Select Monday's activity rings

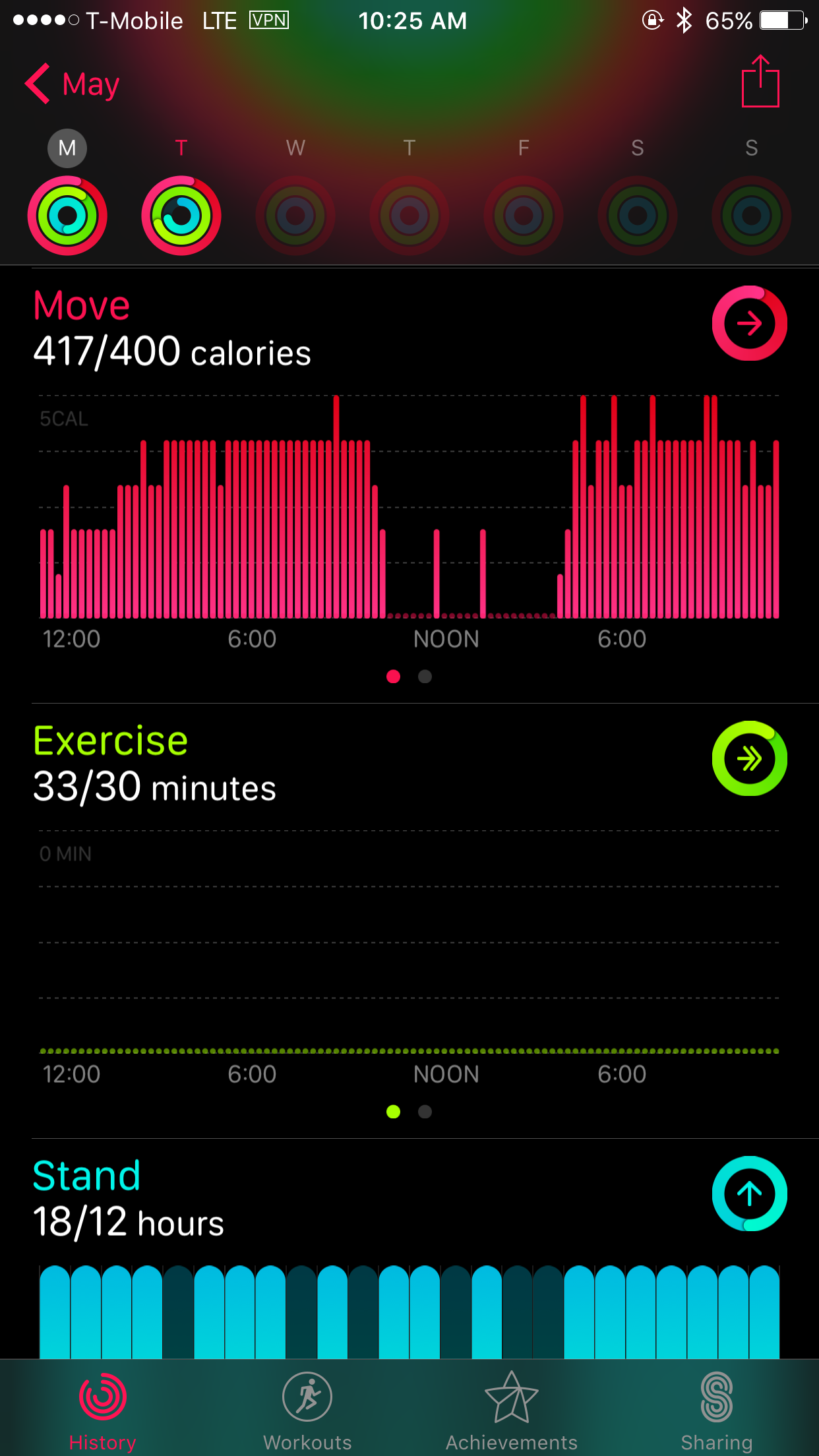point(67,215)
